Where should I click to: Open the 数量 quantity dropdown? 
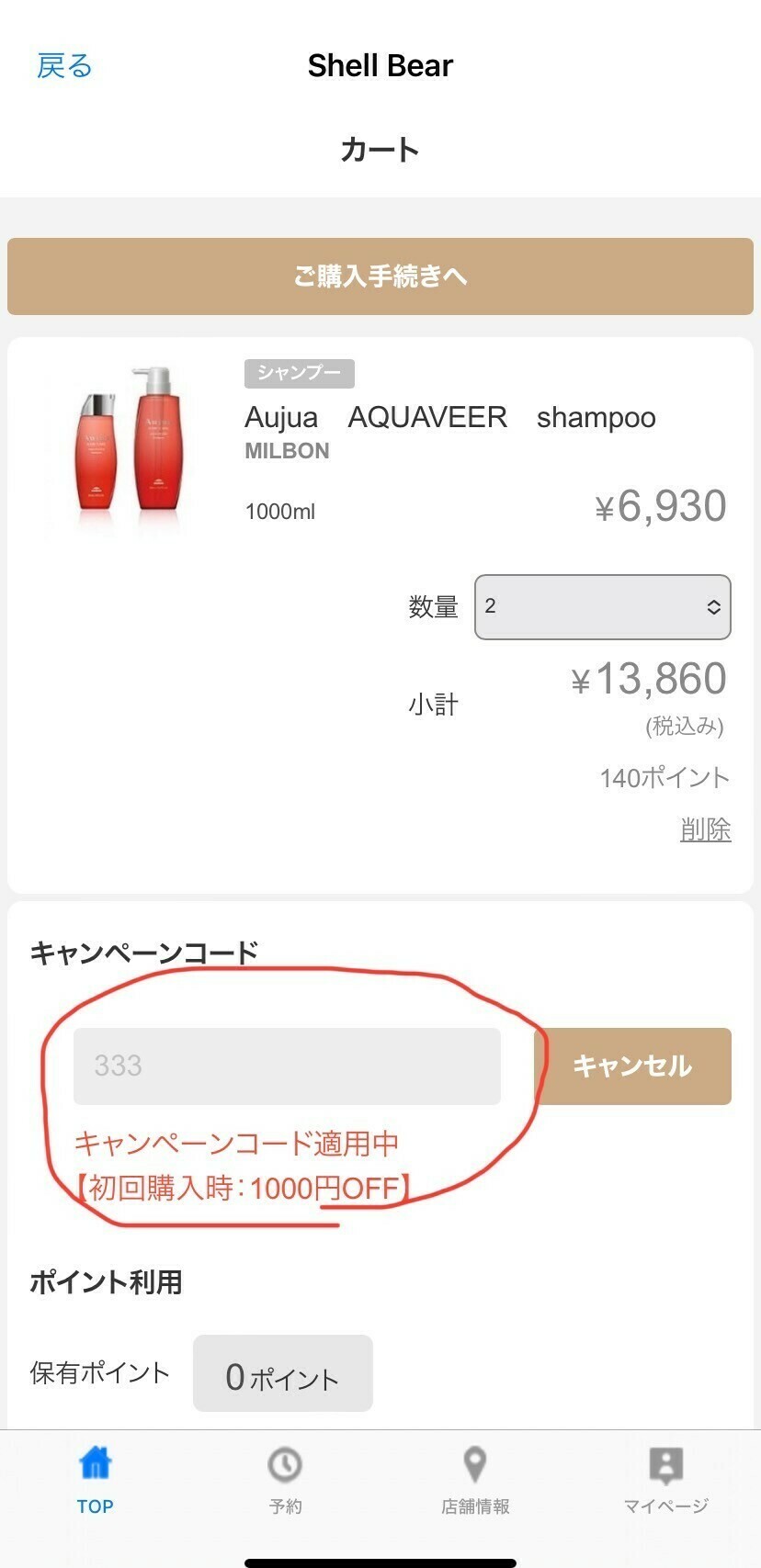click(603, 607)
